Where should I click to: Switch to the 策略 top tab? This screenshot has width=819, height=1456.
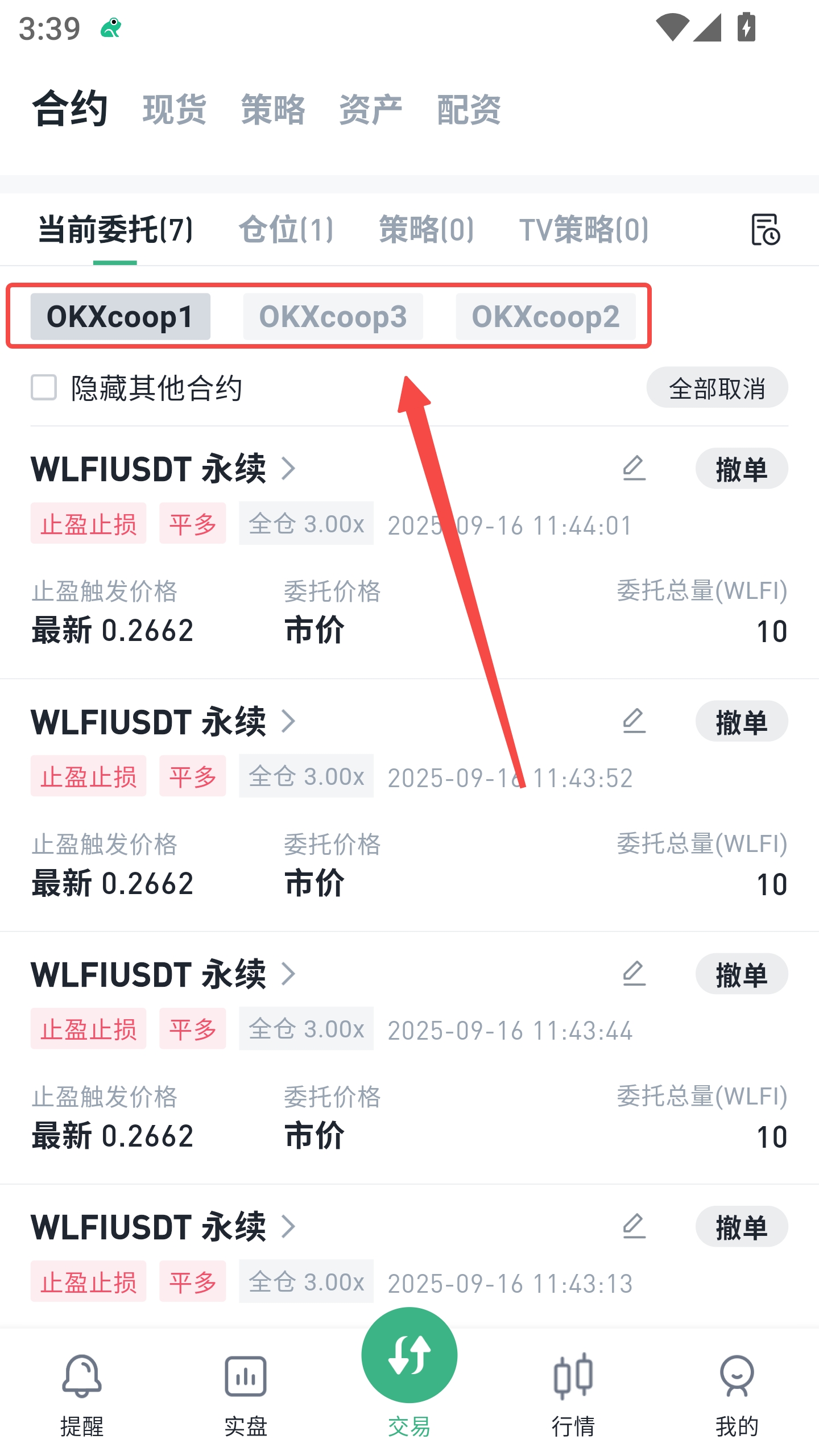coord(272,109)
